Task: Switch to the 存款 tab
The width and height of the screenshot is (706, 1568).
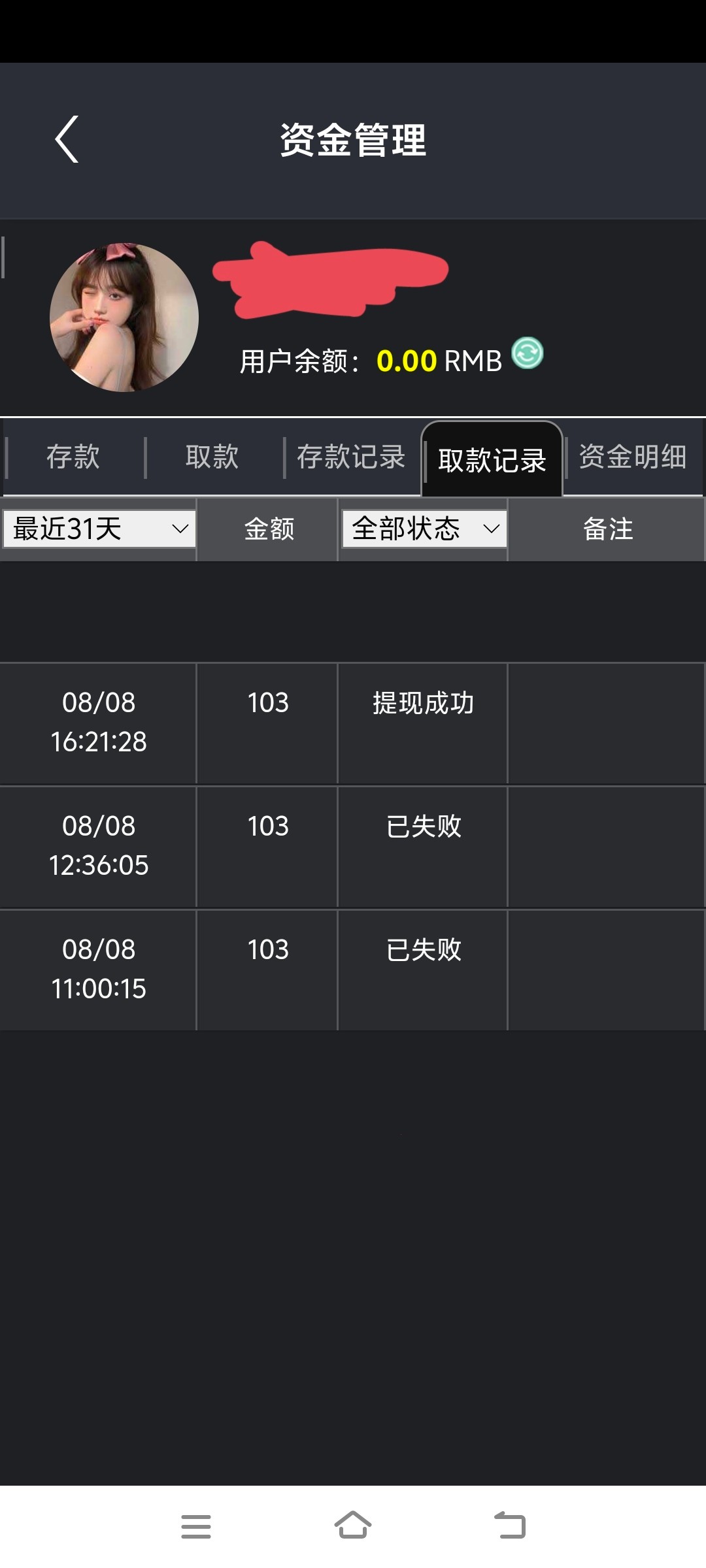Action: click(x=73, y=457)
